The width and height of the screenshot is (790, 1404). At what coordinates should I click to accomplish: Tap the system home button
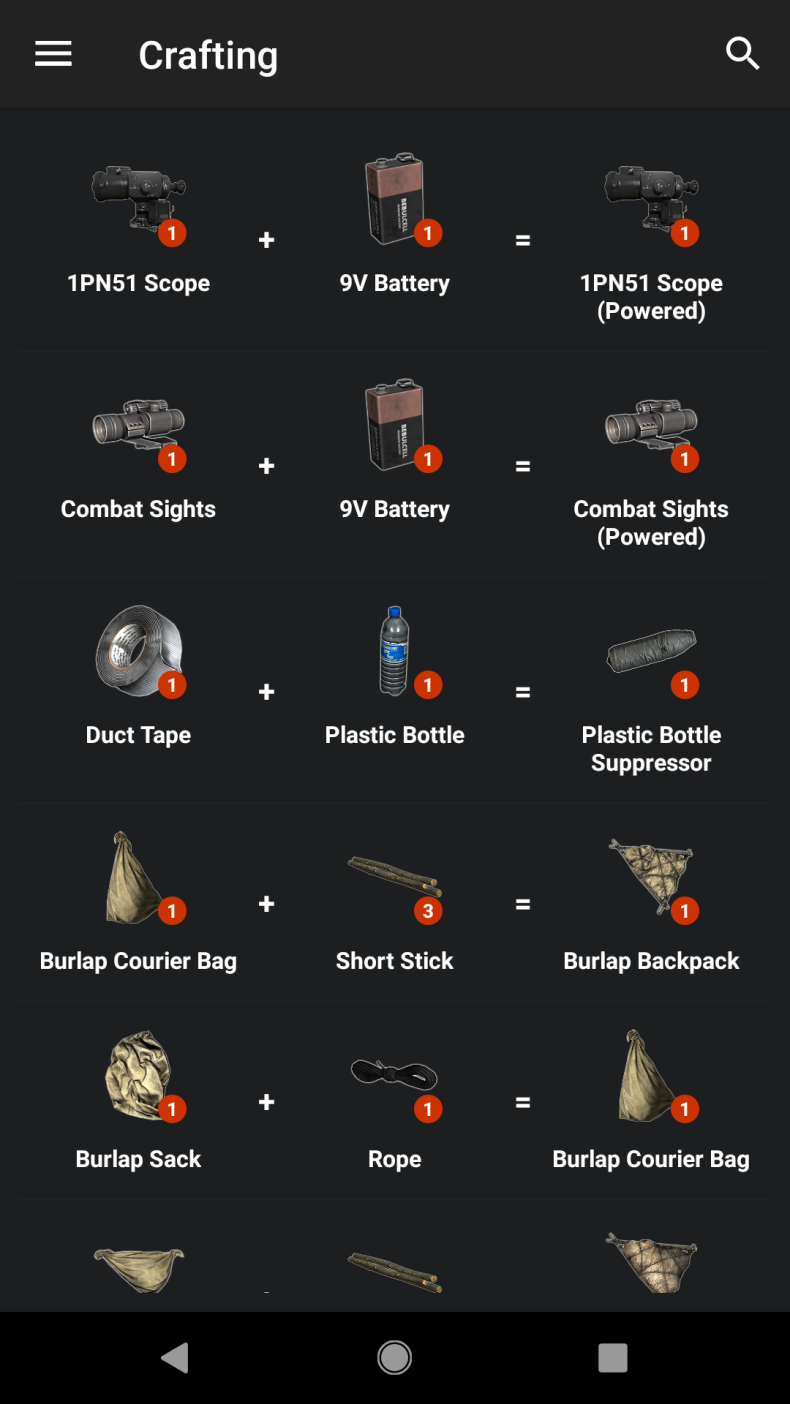pos(395,1357)
